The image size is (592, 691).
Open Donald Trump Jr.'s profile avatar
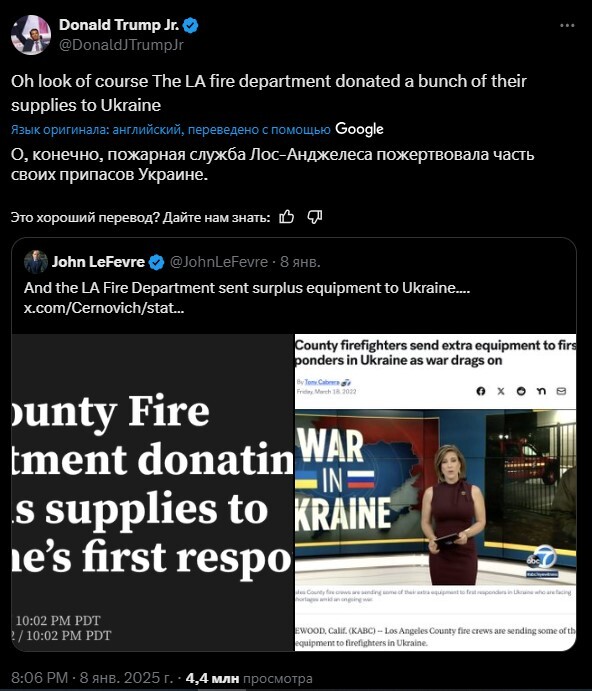[31, 35]
